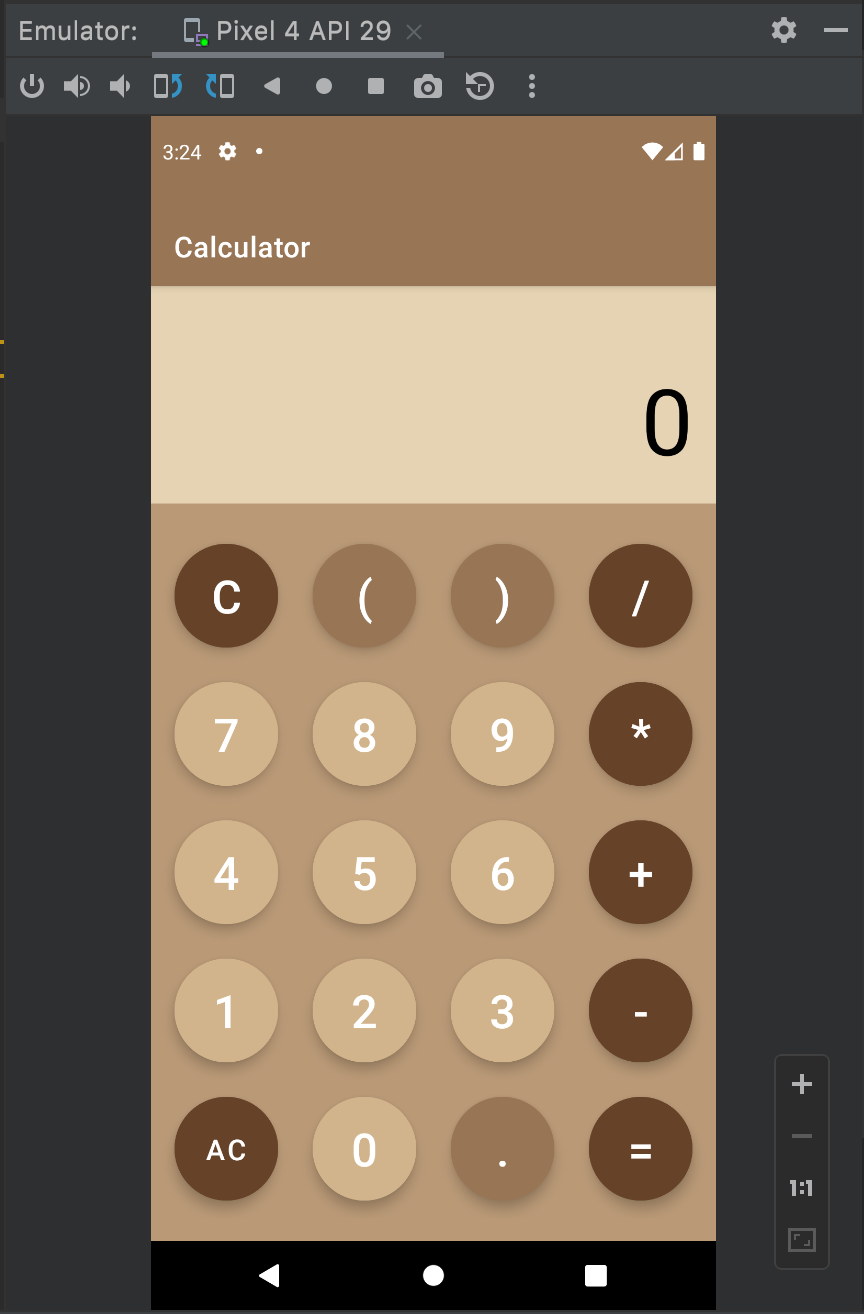
Task: Go to the Android home screen
Action: [x=433, y=1275]
